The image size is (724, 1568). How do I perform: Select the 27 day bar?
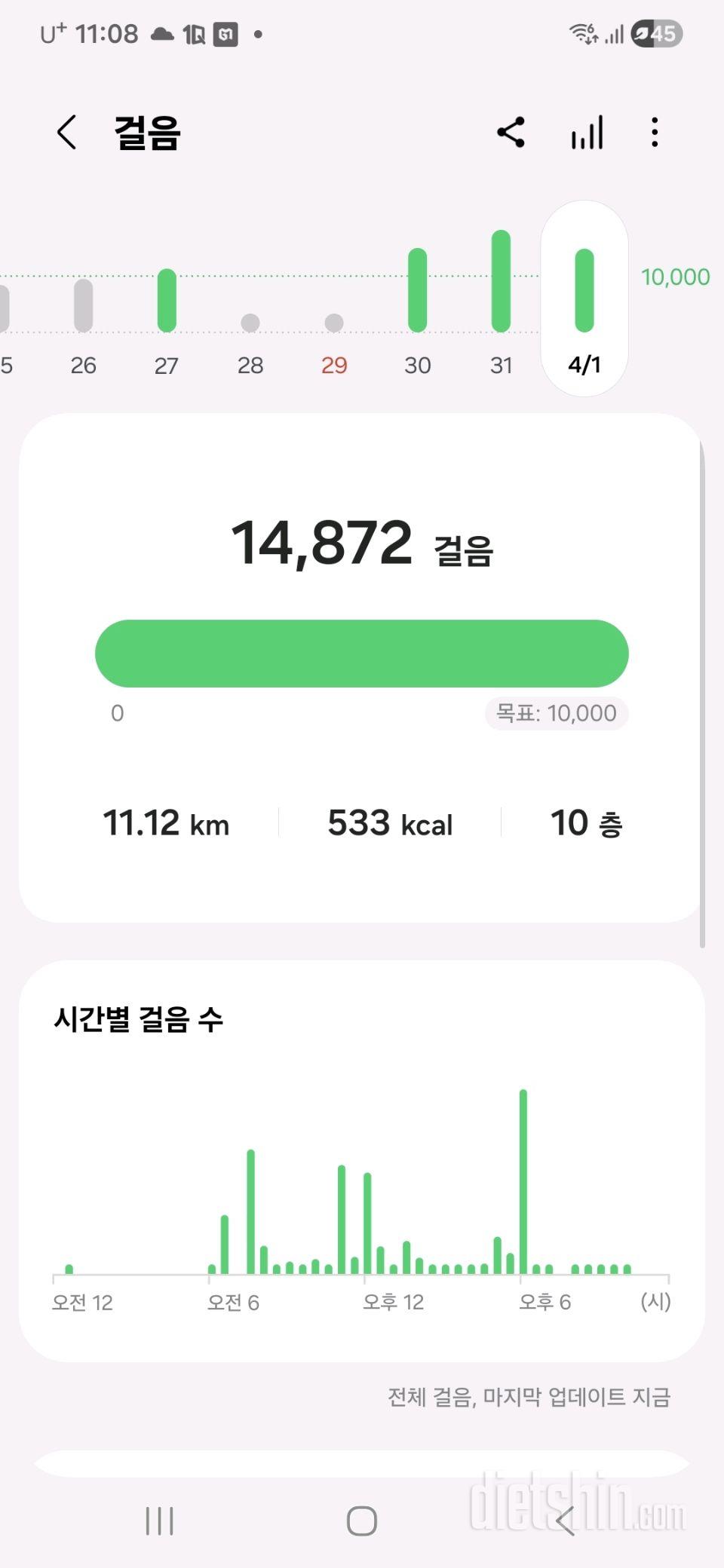(167, 301)
